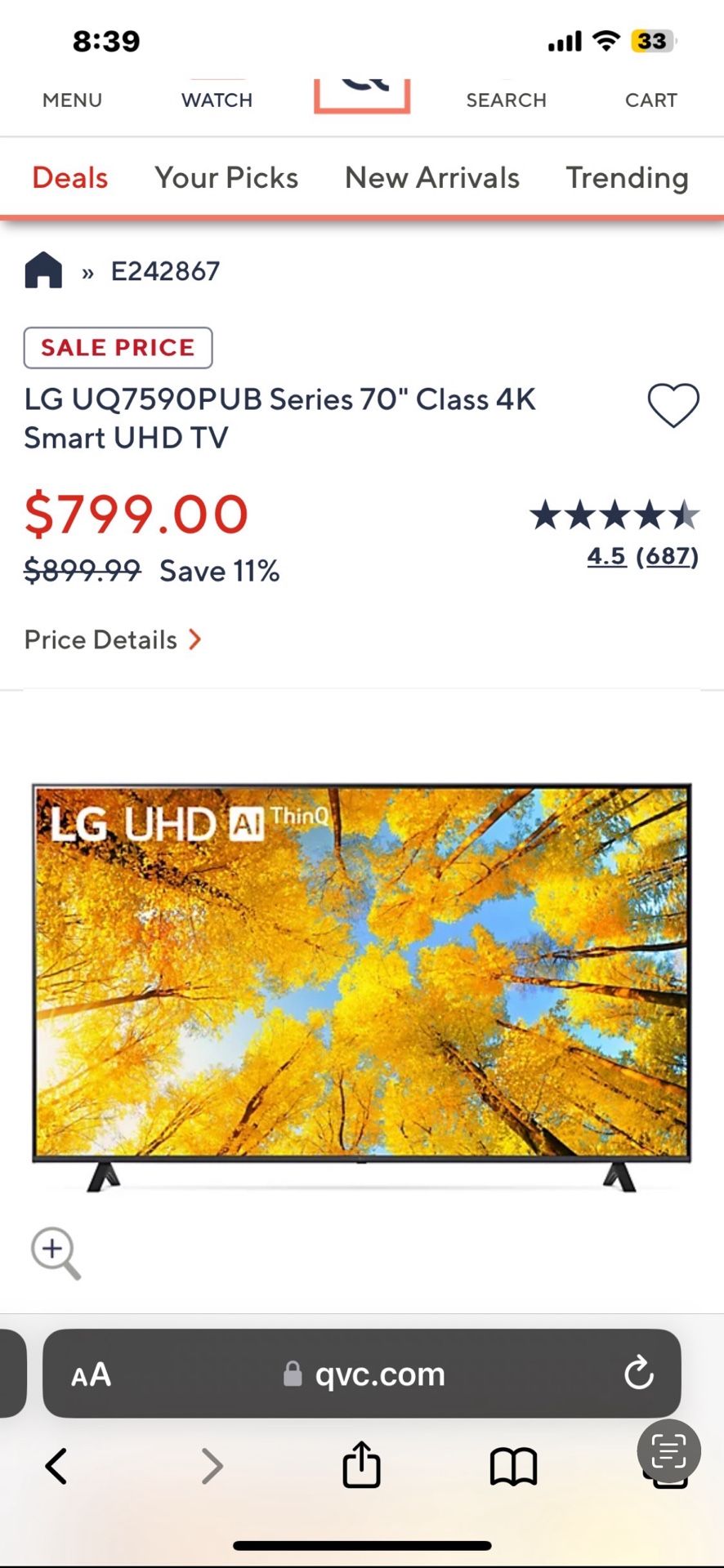Switch to the Deals tab

[69, 177]
